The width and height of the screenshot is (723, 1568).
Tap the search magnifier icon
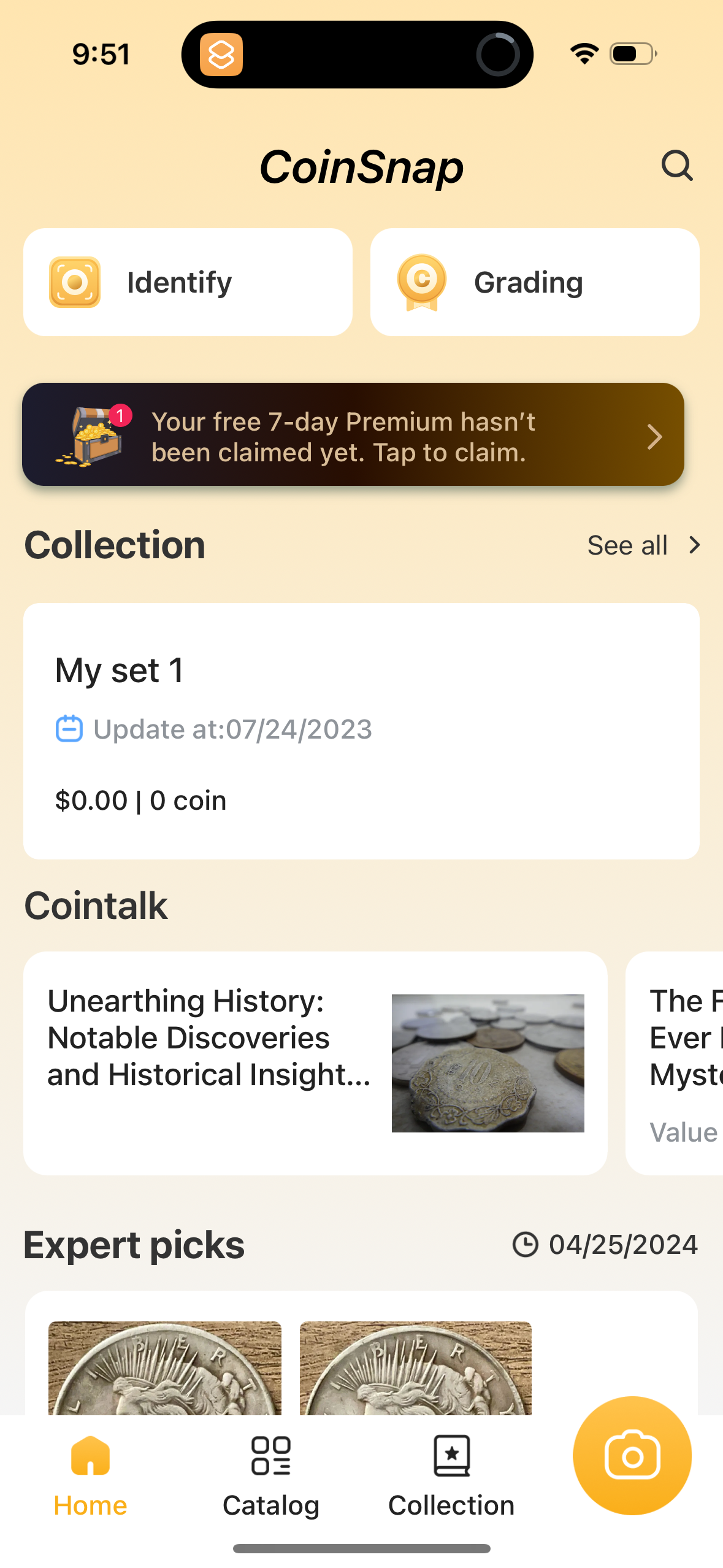(x=675, y=166)
